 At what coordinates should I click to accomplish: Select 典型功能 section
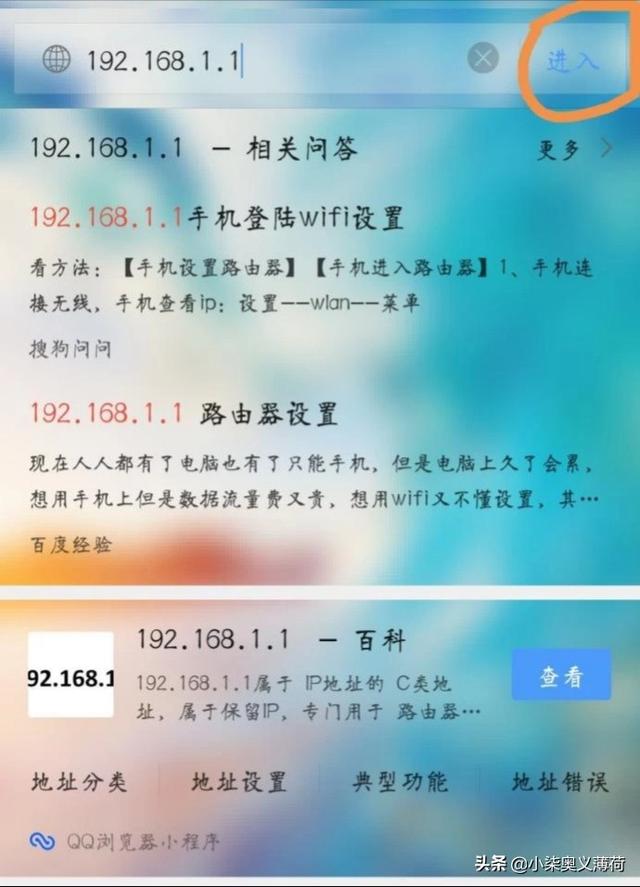click(x=400, y=782)
